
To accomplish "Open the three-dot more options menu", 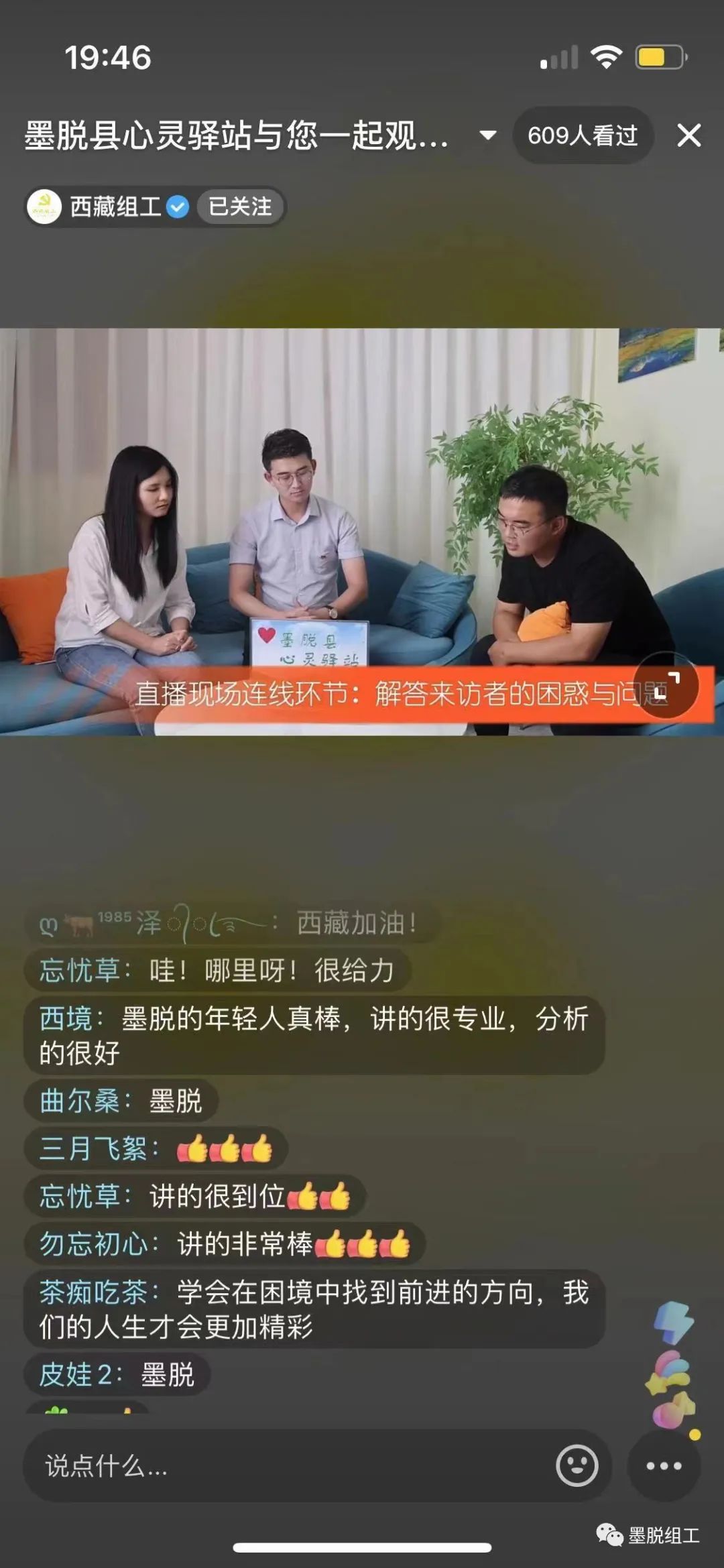I will coord(664,1466).
